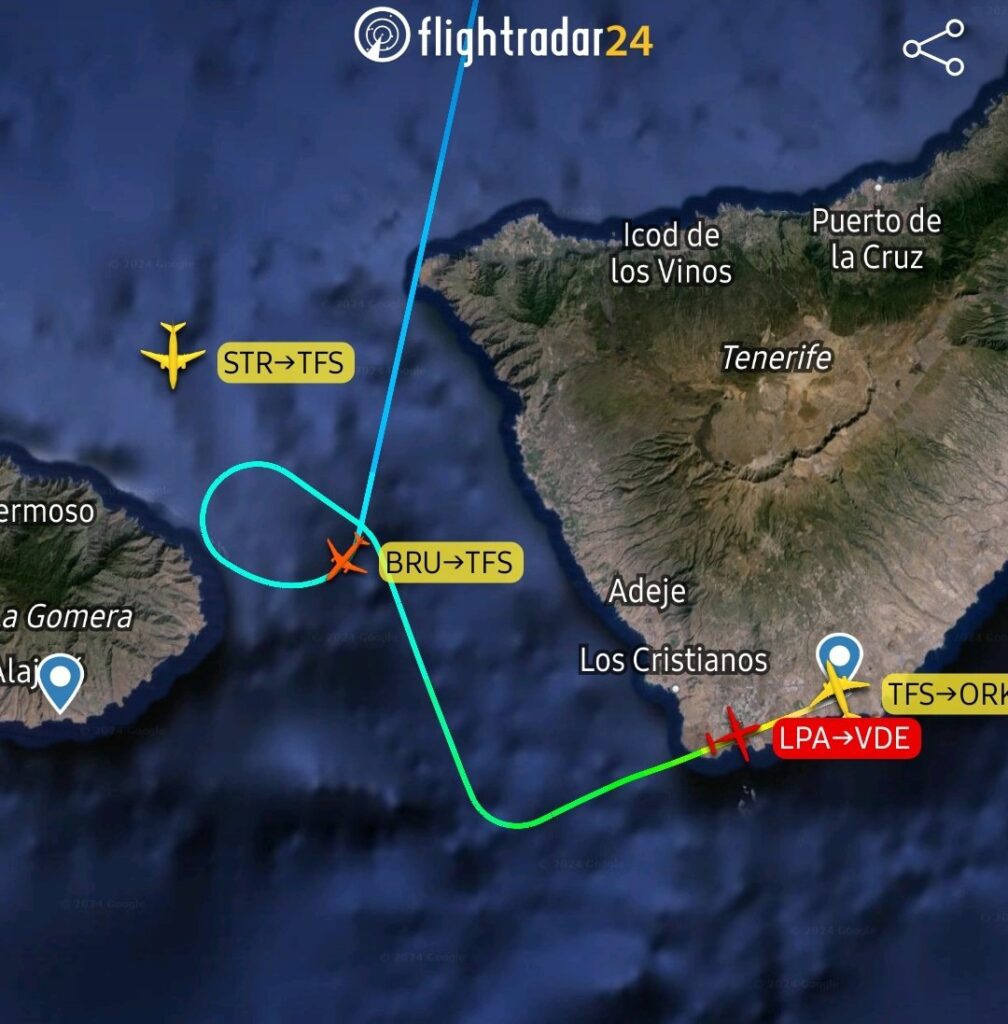
Task: Select the STR→TFS aircraft
Action: point(173,355)
